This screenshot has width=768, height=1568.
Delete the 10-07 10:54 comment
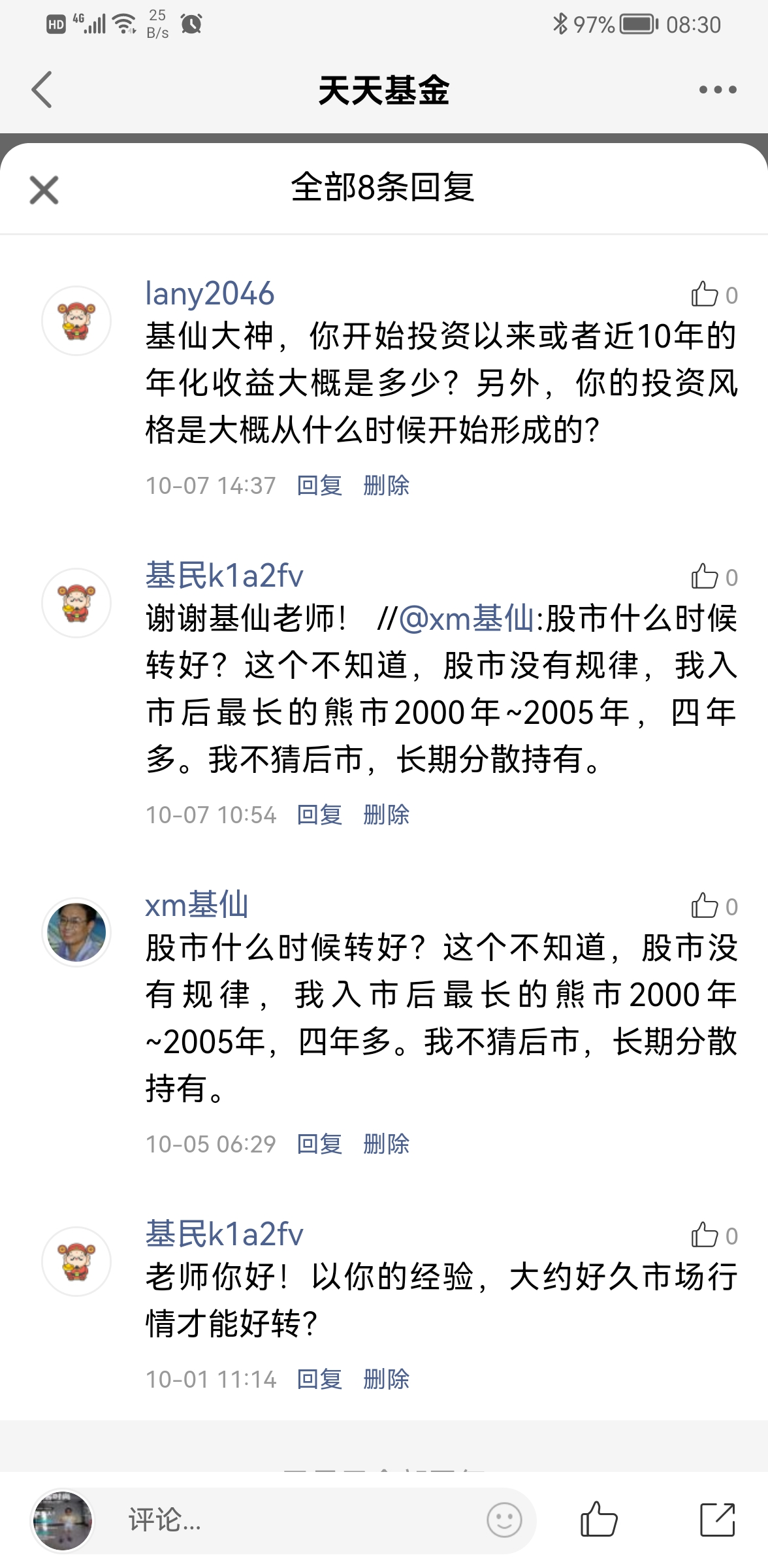[386, 815]
